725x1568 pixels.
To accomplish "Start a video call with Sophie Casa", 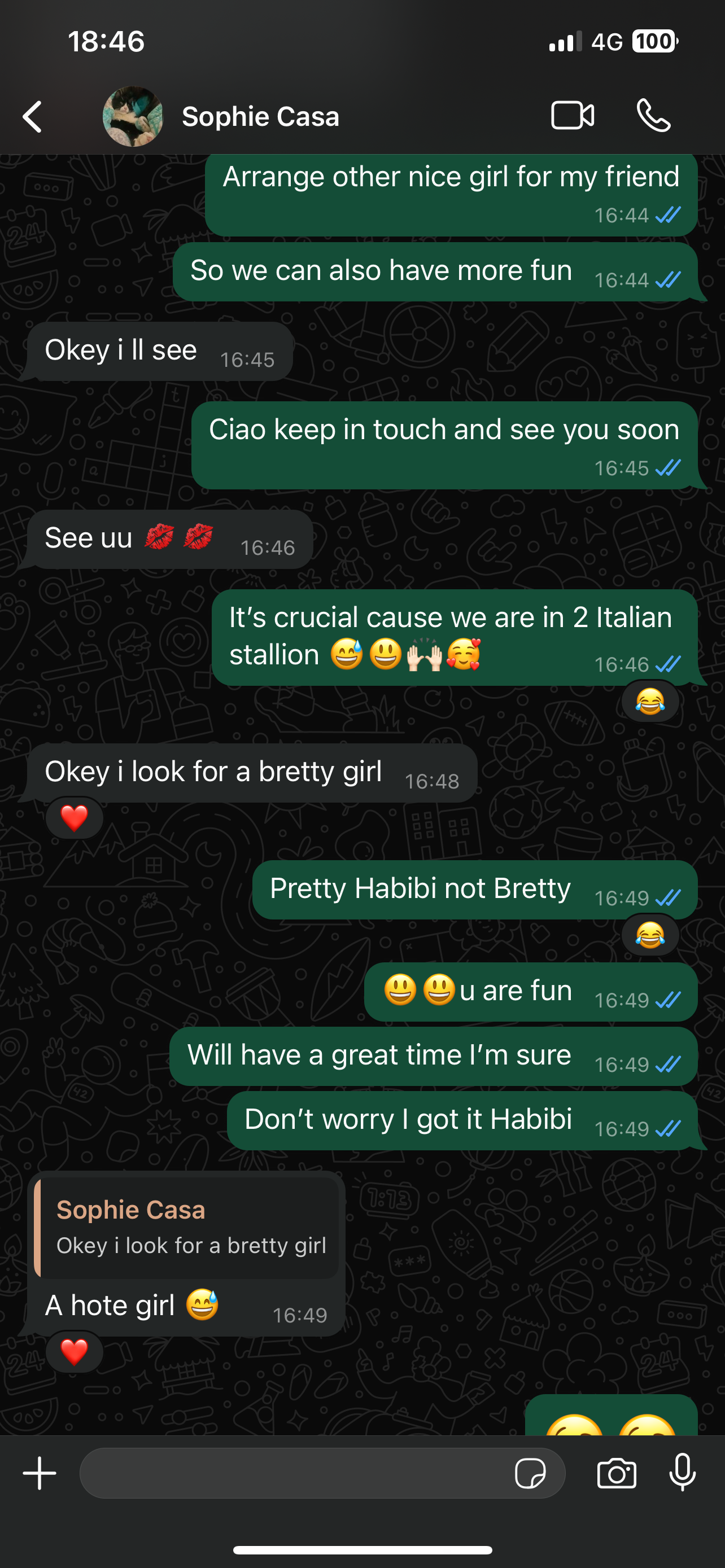I will [572, 116].
